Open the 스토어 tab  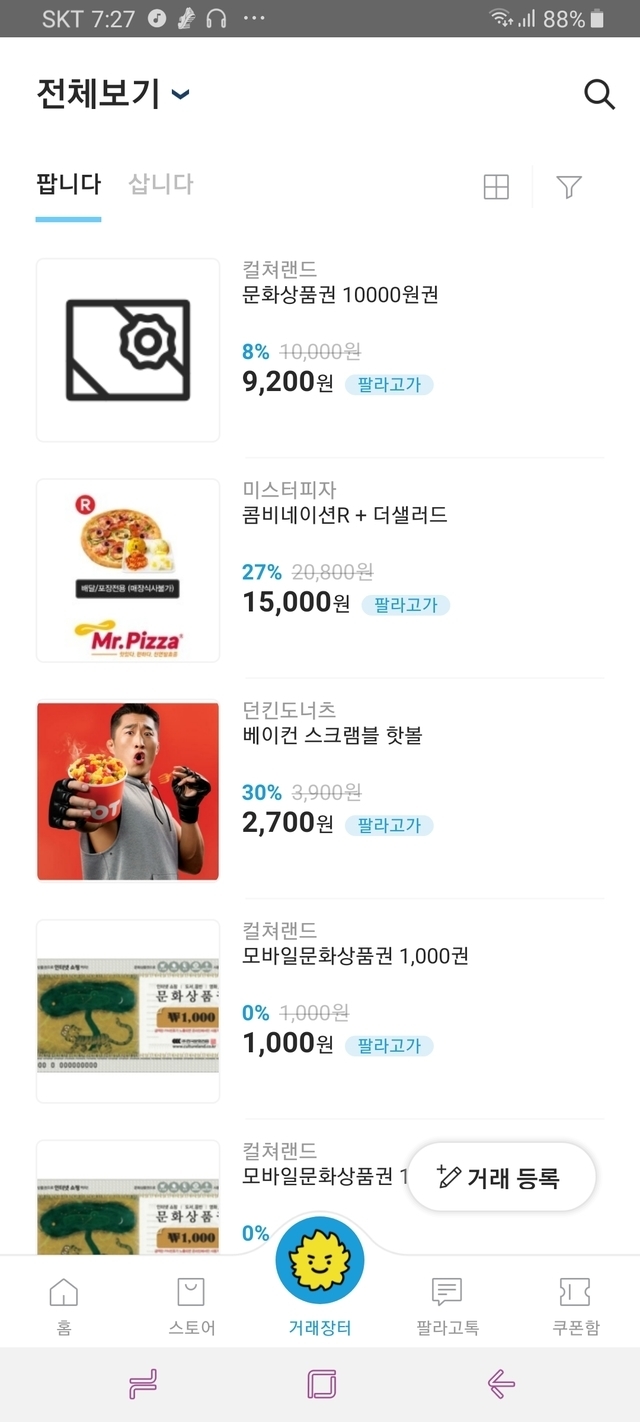point(191,1305)
